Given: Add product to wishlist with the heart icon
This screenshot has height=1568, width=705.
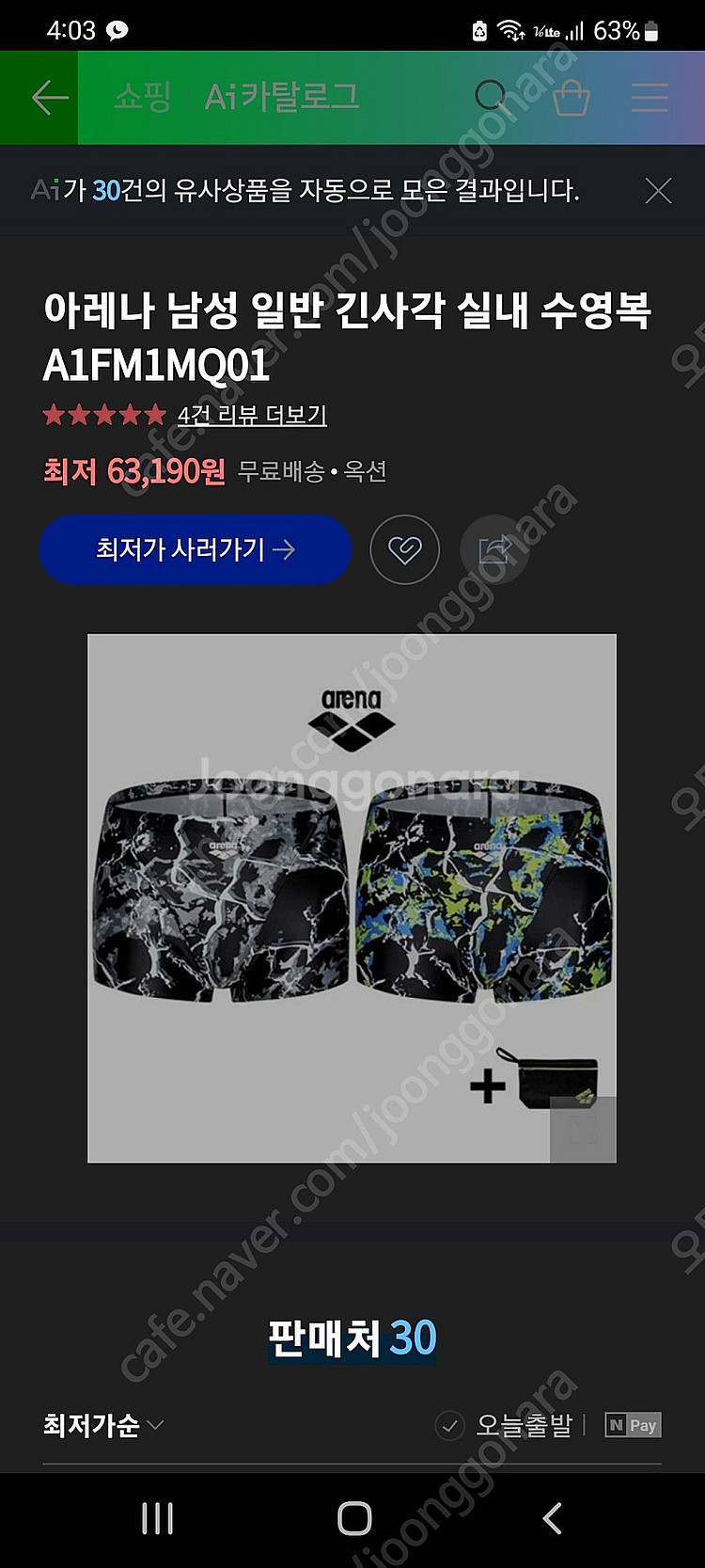Looking at the screenshot, I should point(405,549).
